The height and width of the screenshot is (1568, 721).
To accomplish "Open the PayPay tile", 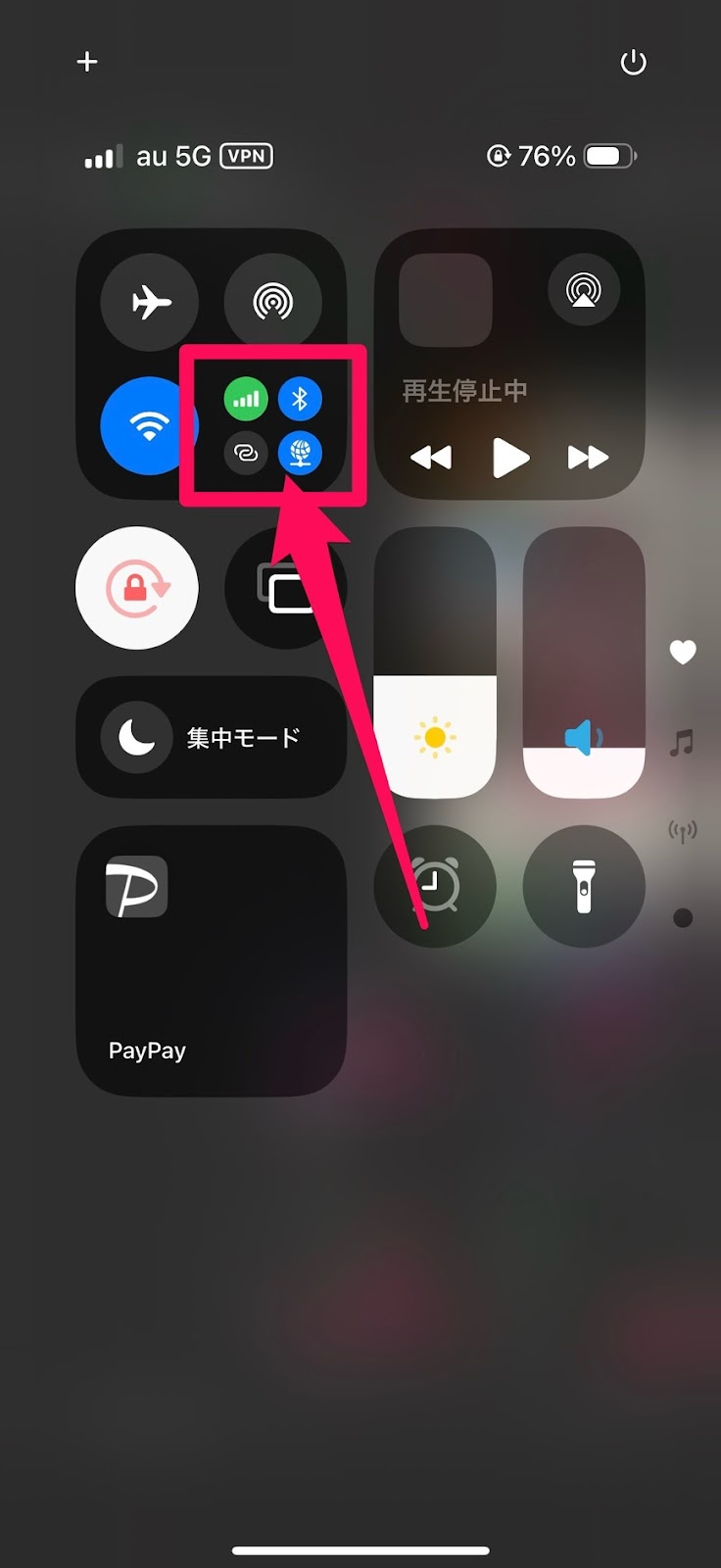I will click(211, 960).
